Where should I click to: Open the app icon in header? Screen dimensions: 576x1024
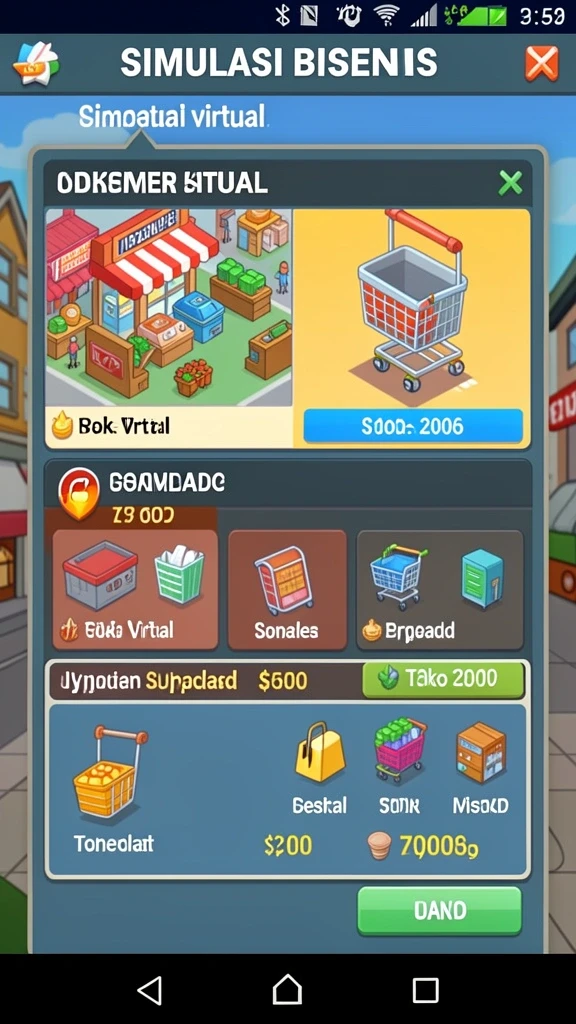(36, 63)
